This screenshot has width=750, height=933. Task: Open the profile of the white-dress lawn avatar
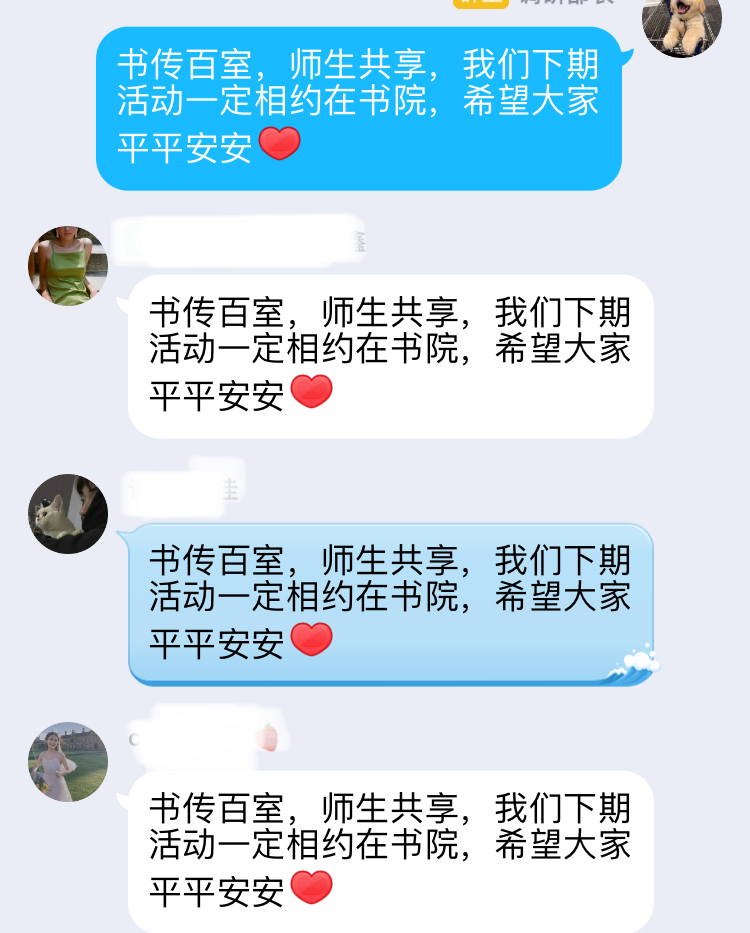point(68,762)
